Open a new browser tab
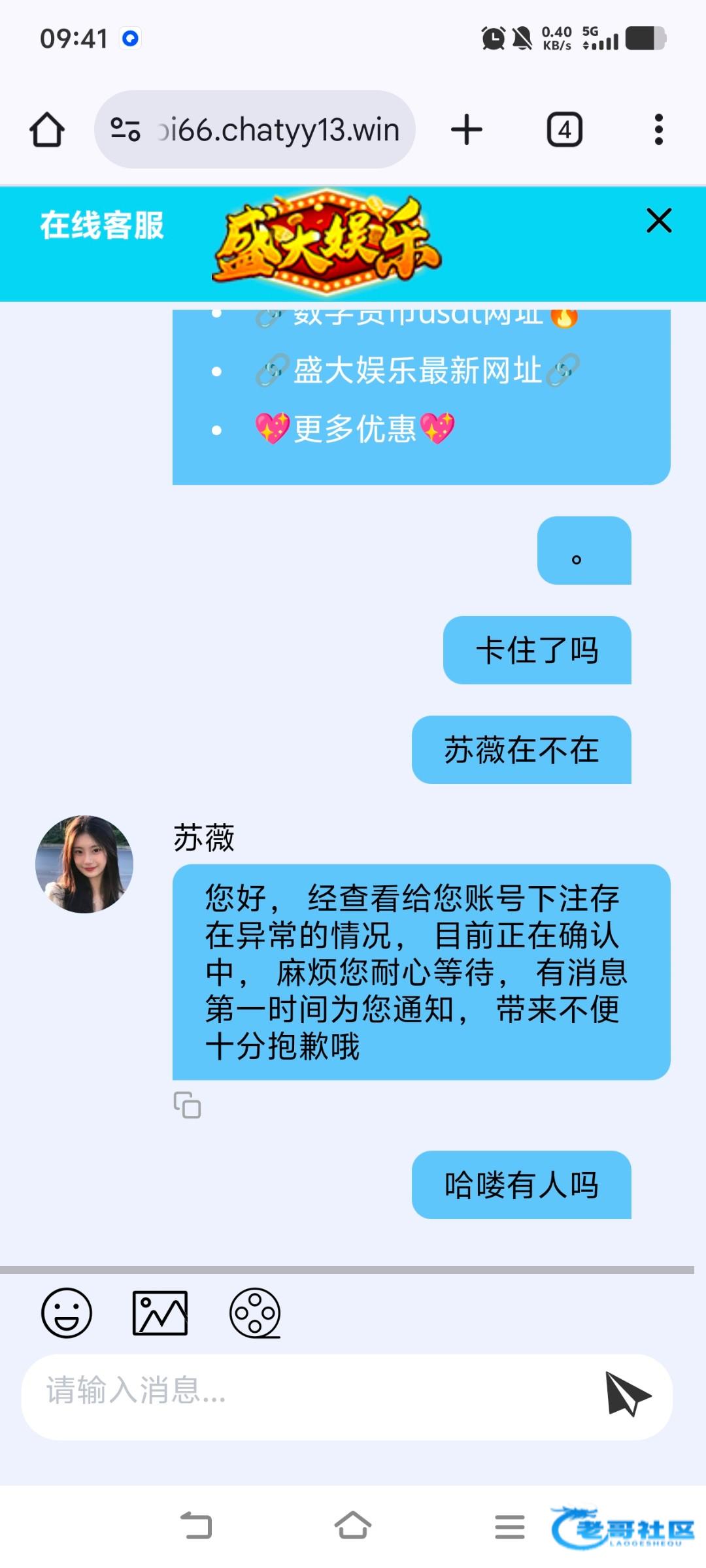The width and height of the screenshot is (706, 1568). click(x=467, y=129)
